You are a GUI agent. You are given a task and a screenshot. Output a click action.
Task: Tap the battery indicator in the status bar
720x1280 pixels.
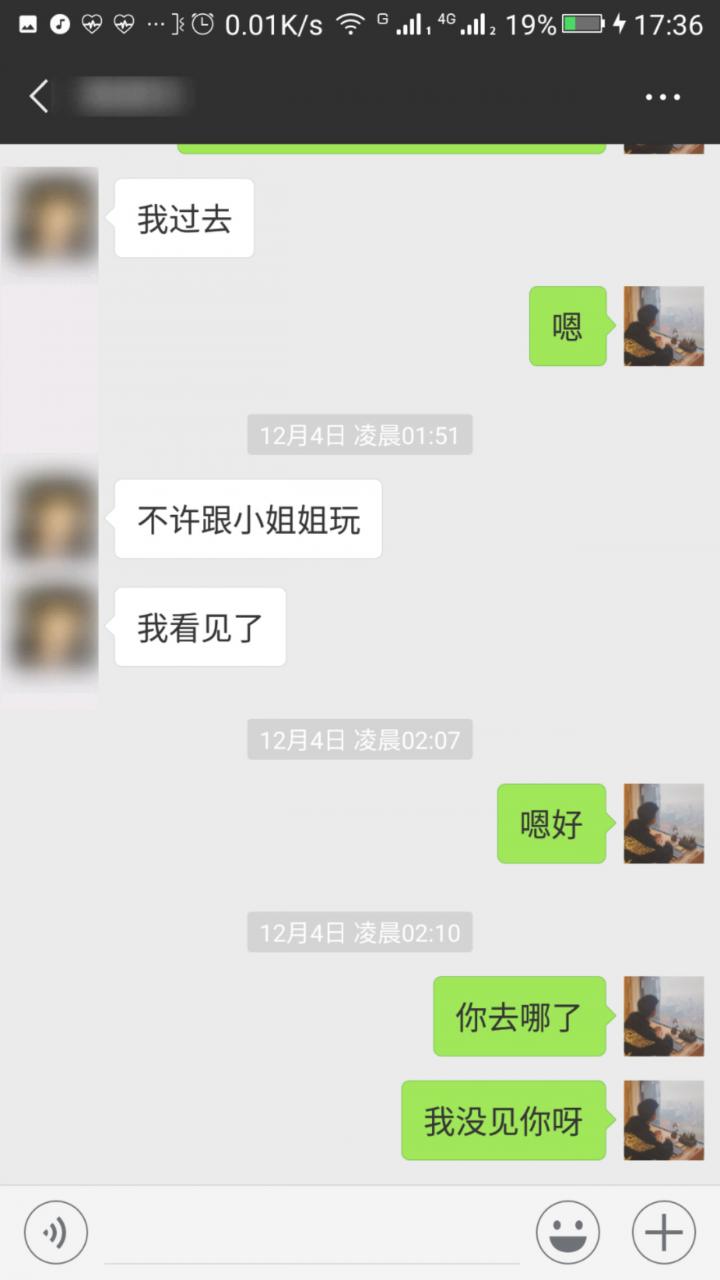pyautogui.click(x=581, y=24)
